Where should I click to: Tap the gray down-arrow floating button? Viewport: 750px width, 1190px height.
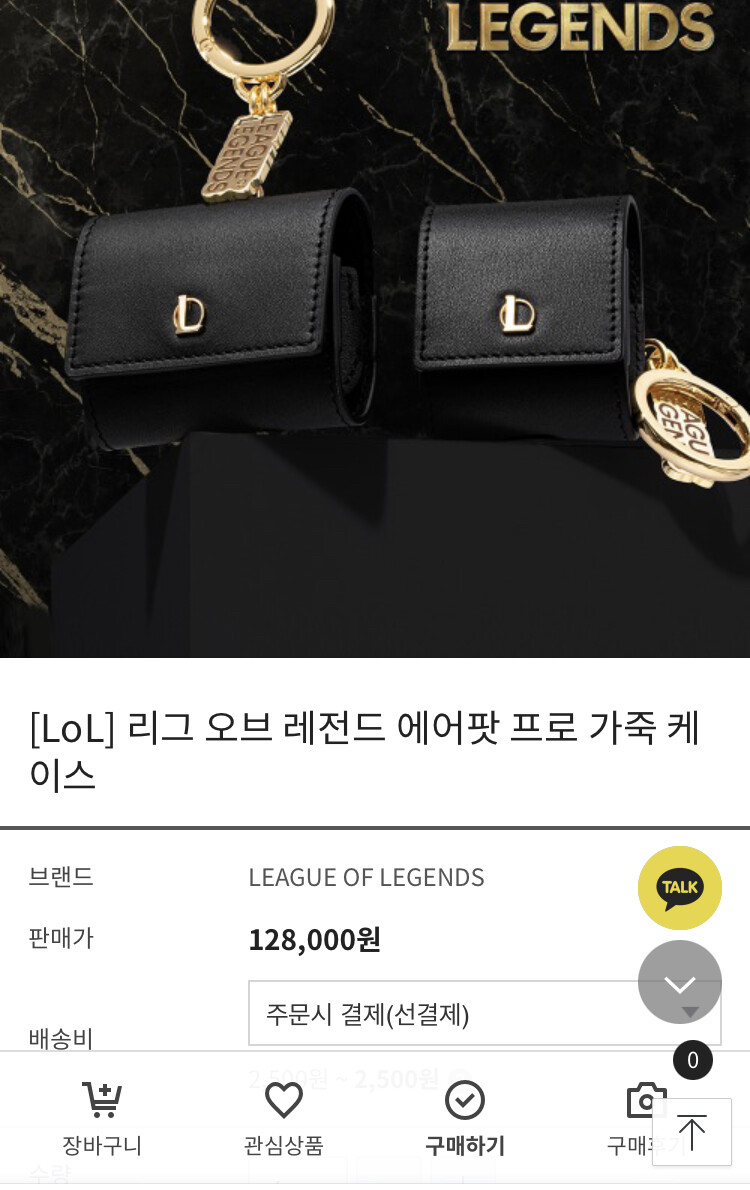(679, 983)
